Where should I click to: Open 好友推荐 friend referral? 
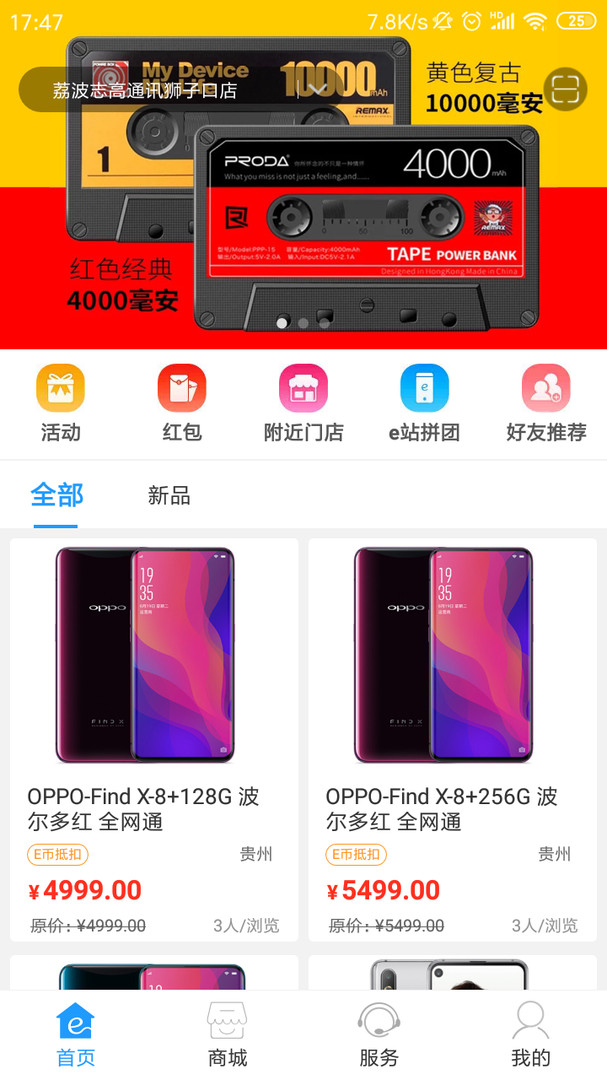546,404
